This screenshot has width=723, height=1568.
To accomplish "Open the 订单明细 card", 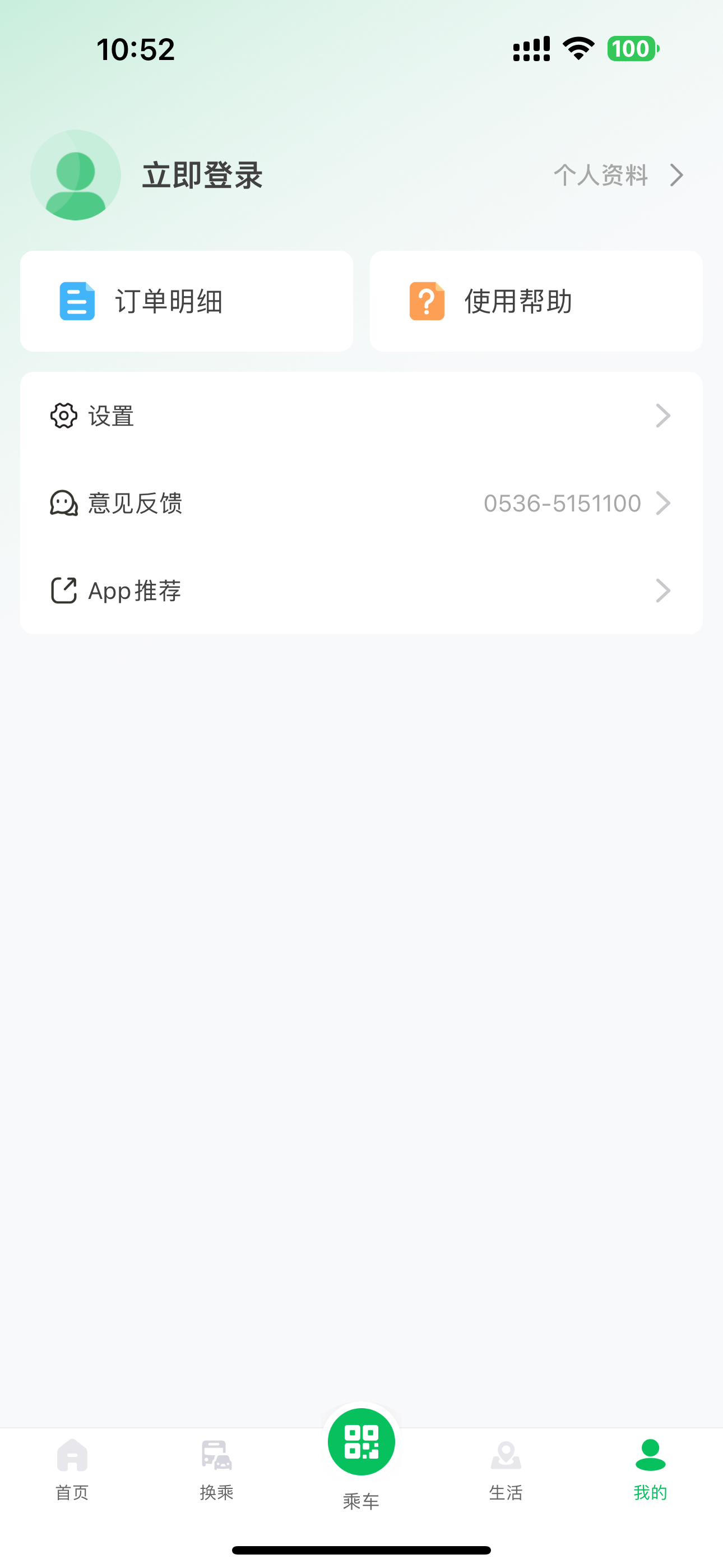I will (186, 301).
